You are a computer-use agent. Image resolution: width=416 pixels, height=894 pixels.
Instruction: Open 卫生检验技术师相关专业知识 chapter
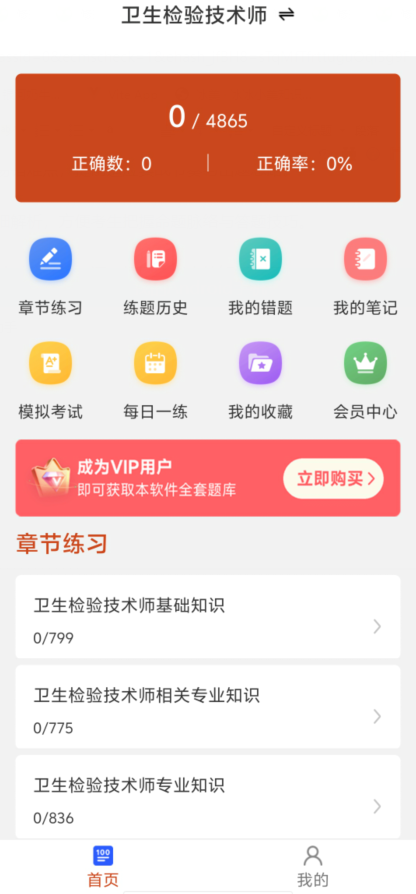pyautogui.click(x=208, y=706)
